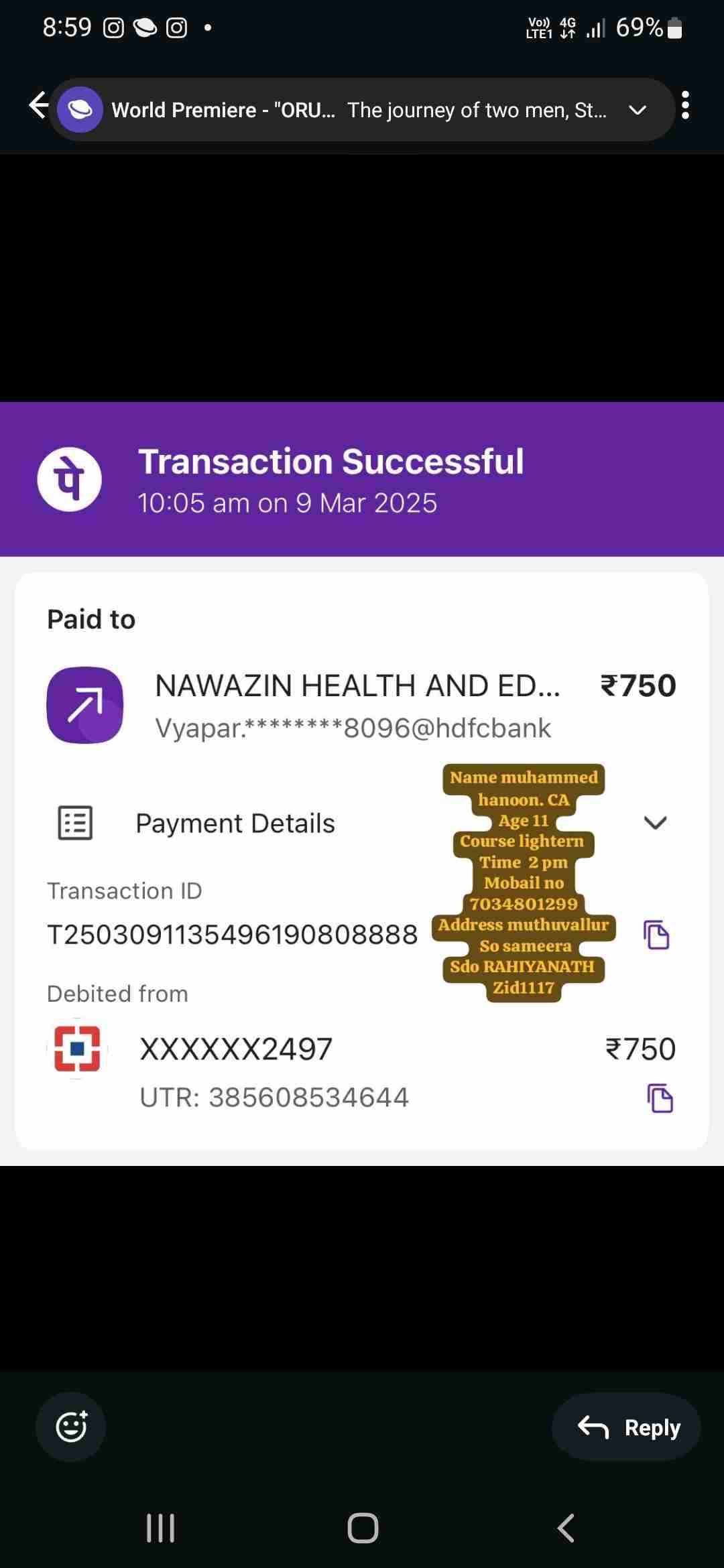The image size is (724, 1568).
Task: Expand the World Premiere message header
Action: coord(637,110)
